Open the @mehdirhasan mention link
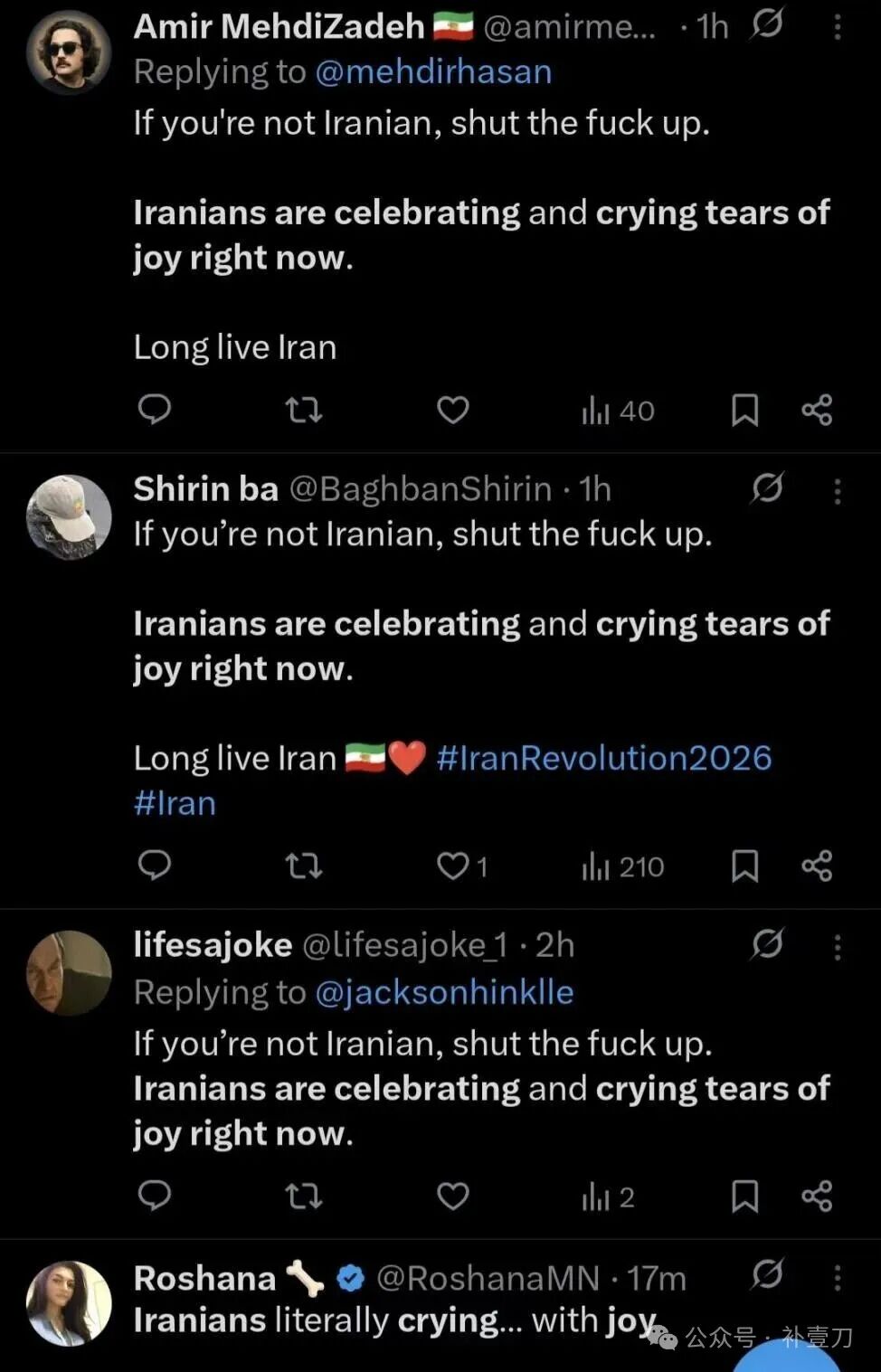The height and width of the screenshot is (1372, 881). click(x=433, y=72)
